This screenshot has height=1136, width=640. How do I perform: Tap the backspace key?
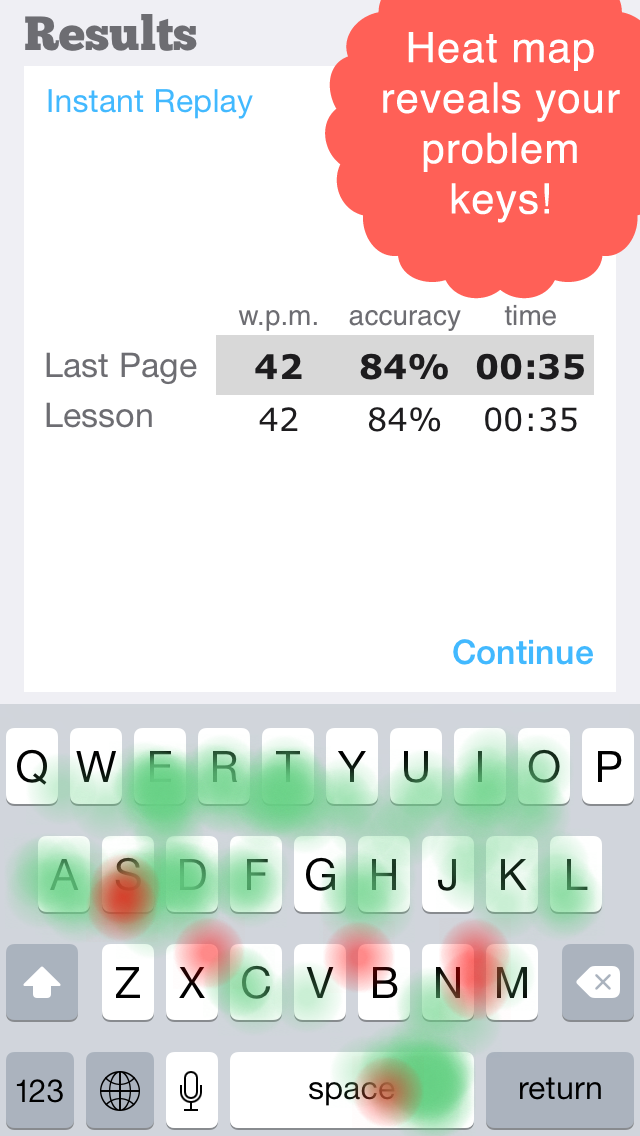[598, 982]
